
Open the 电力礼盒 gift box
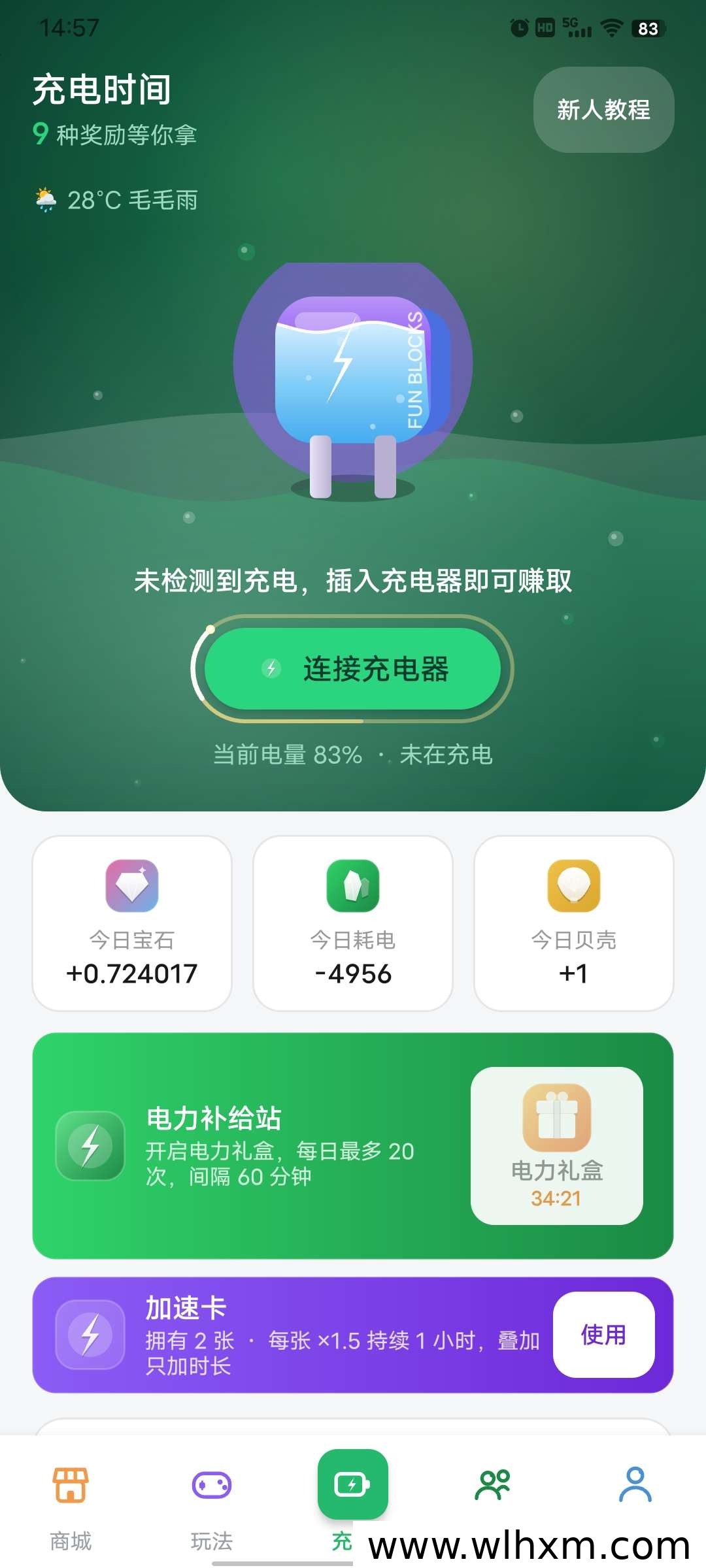pos(557,1145)
